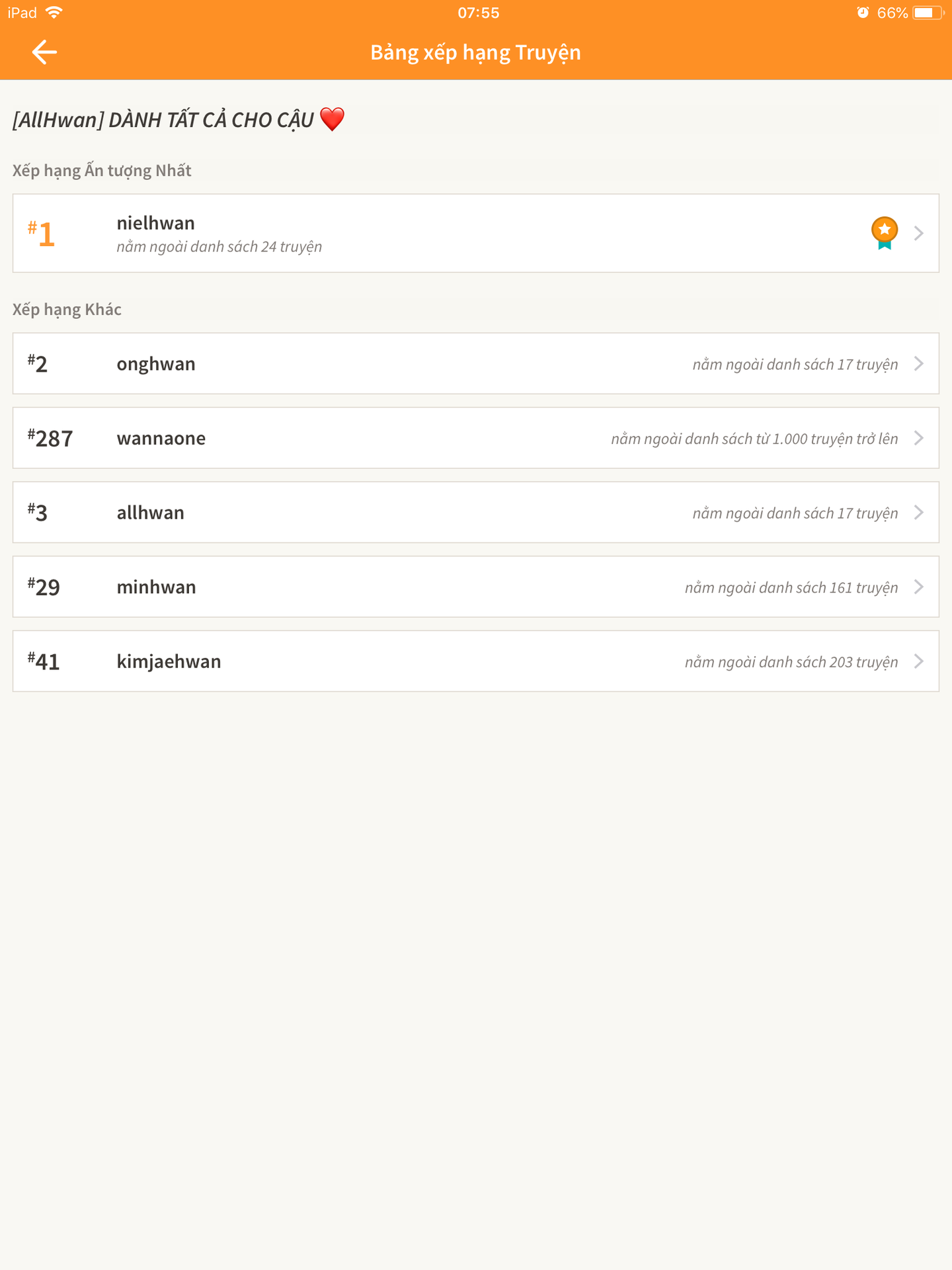Open the minhwan ranking list

pos(475,587)
